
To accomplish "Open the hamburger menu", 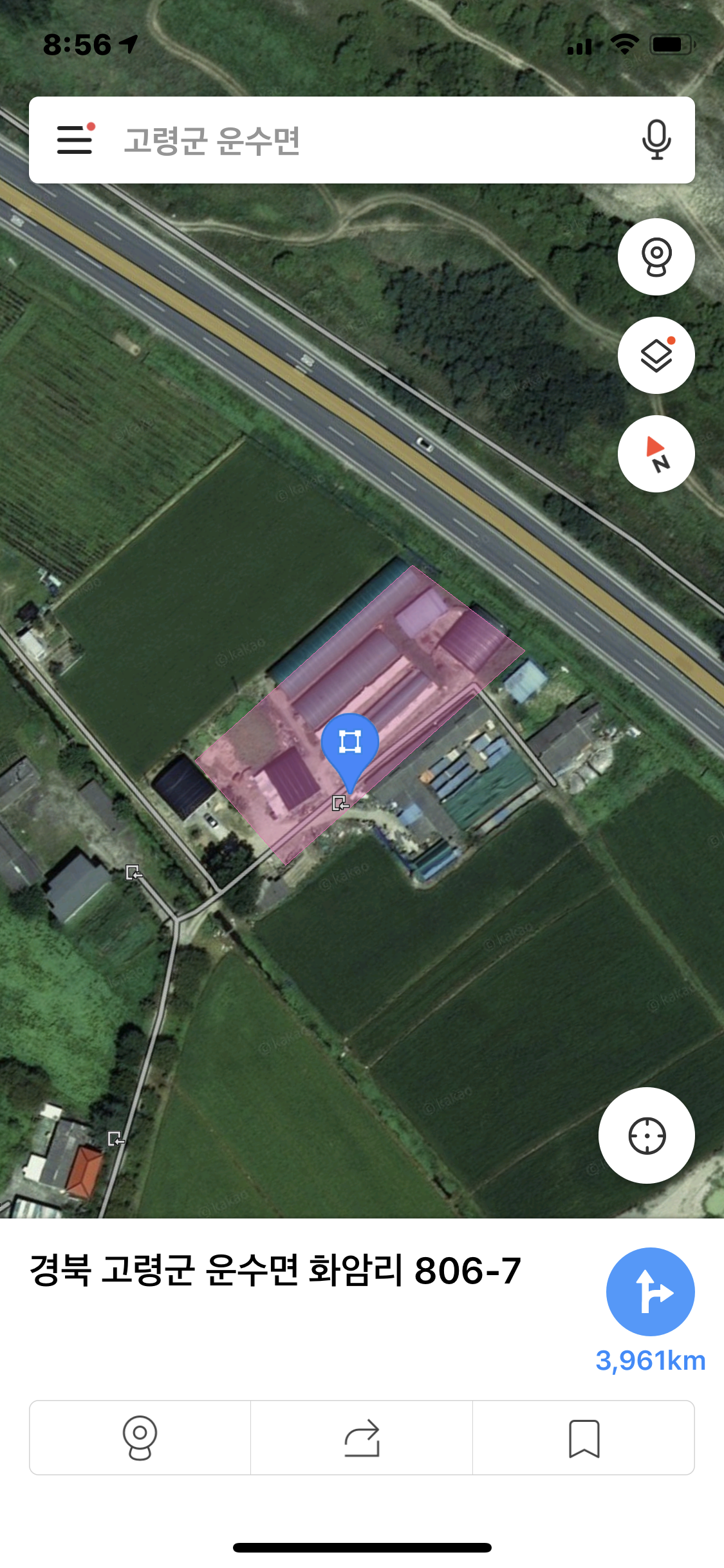I will coord(75,139).
